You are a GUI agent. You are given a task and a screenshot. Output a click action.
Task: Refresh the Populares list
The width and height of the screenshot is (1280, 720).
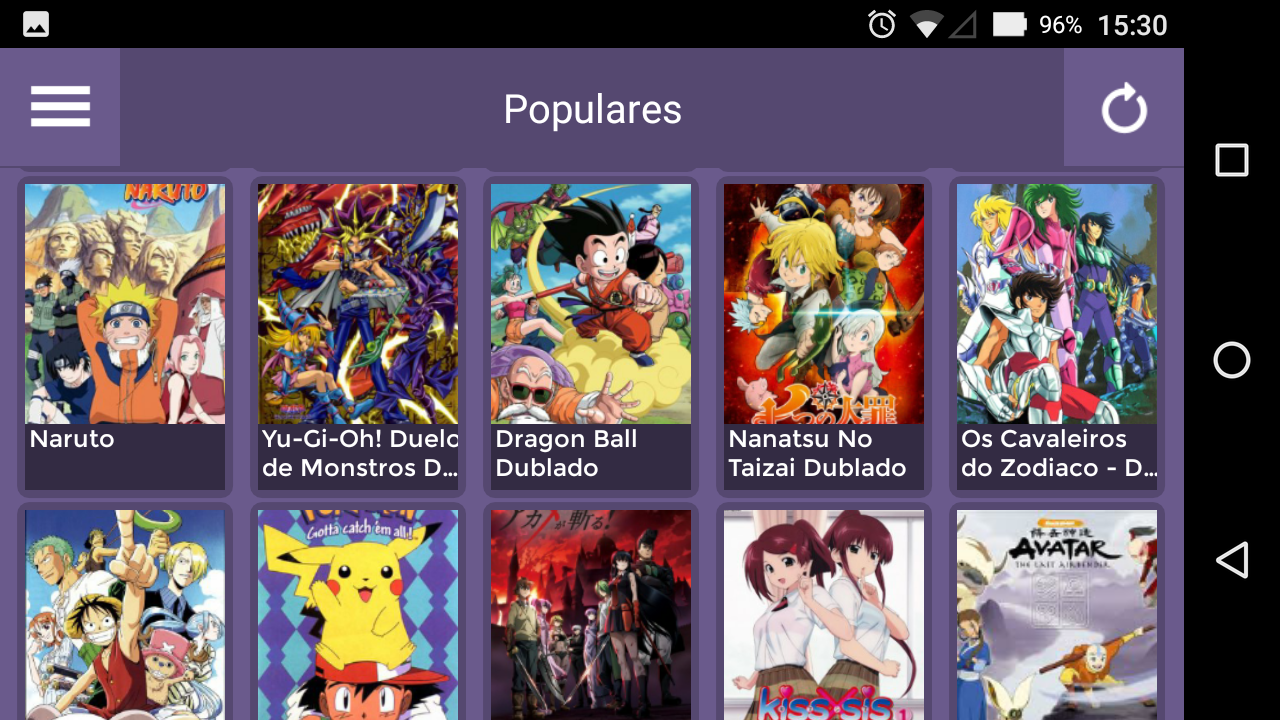click(1123, 108)
